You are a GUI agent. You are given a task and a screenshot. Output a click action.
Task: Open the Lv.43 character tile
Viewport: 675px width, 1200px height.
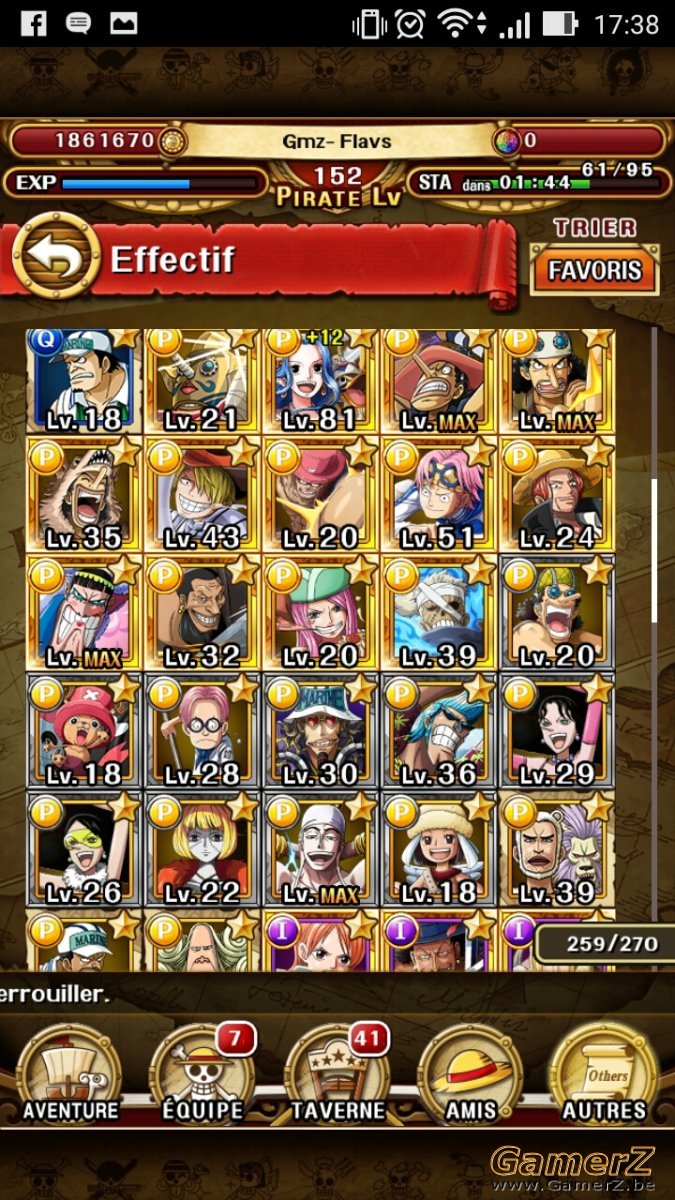(x=202, y=495)
